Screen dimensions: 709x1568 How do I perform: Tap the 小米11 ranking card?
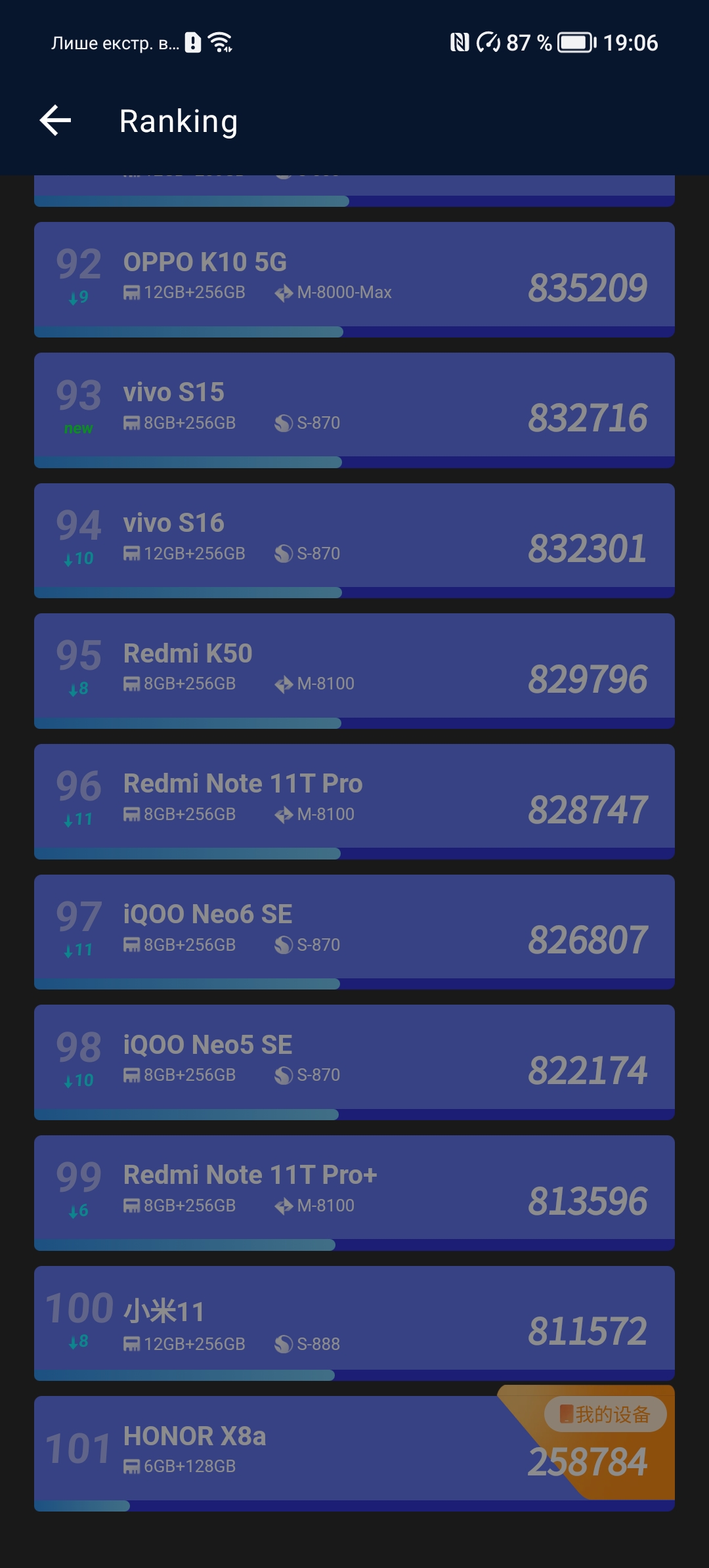354,1324
